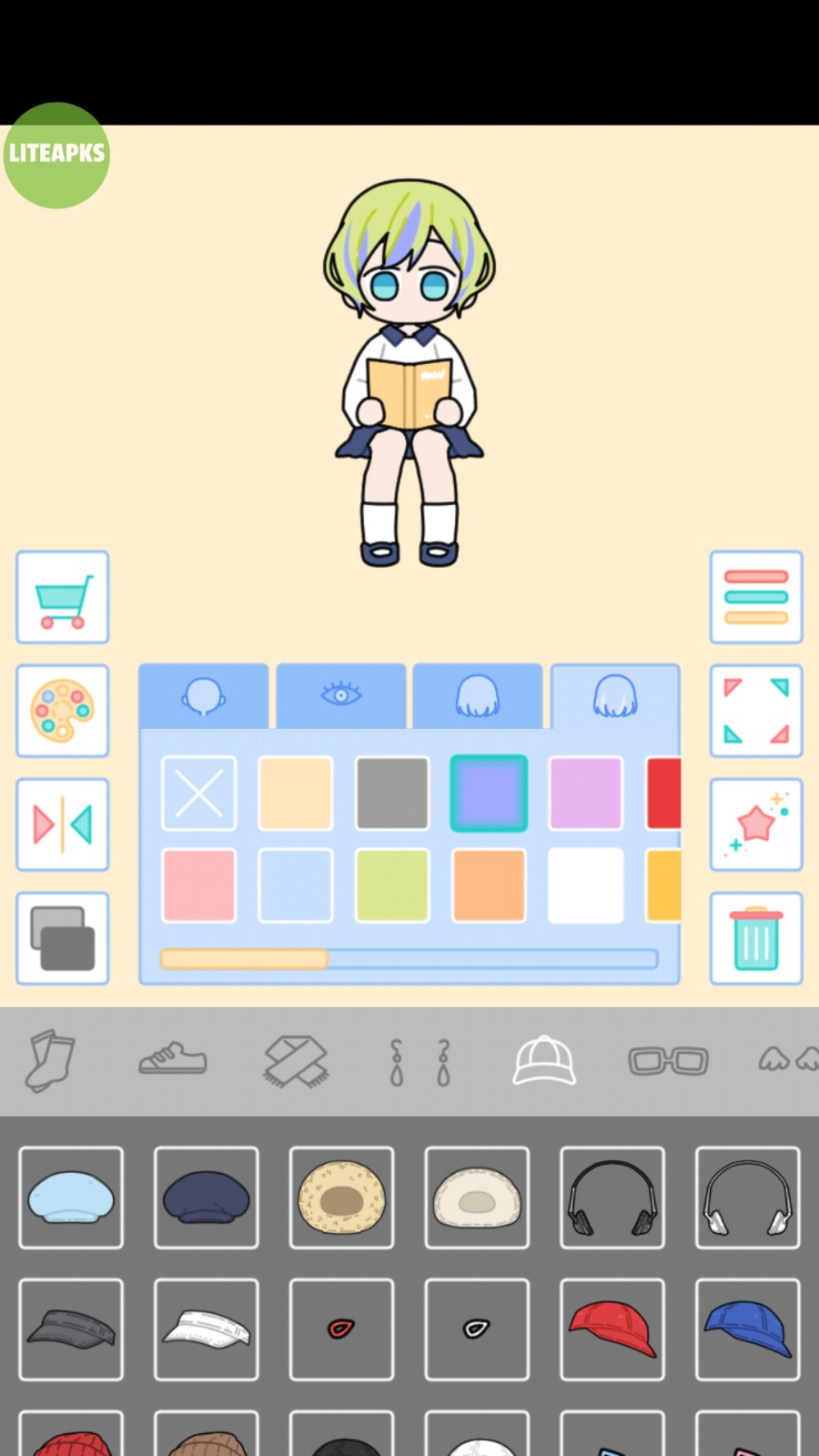Open the shopping cart
The width and height of the screenshot is (819, 1456).
[62, 597]
